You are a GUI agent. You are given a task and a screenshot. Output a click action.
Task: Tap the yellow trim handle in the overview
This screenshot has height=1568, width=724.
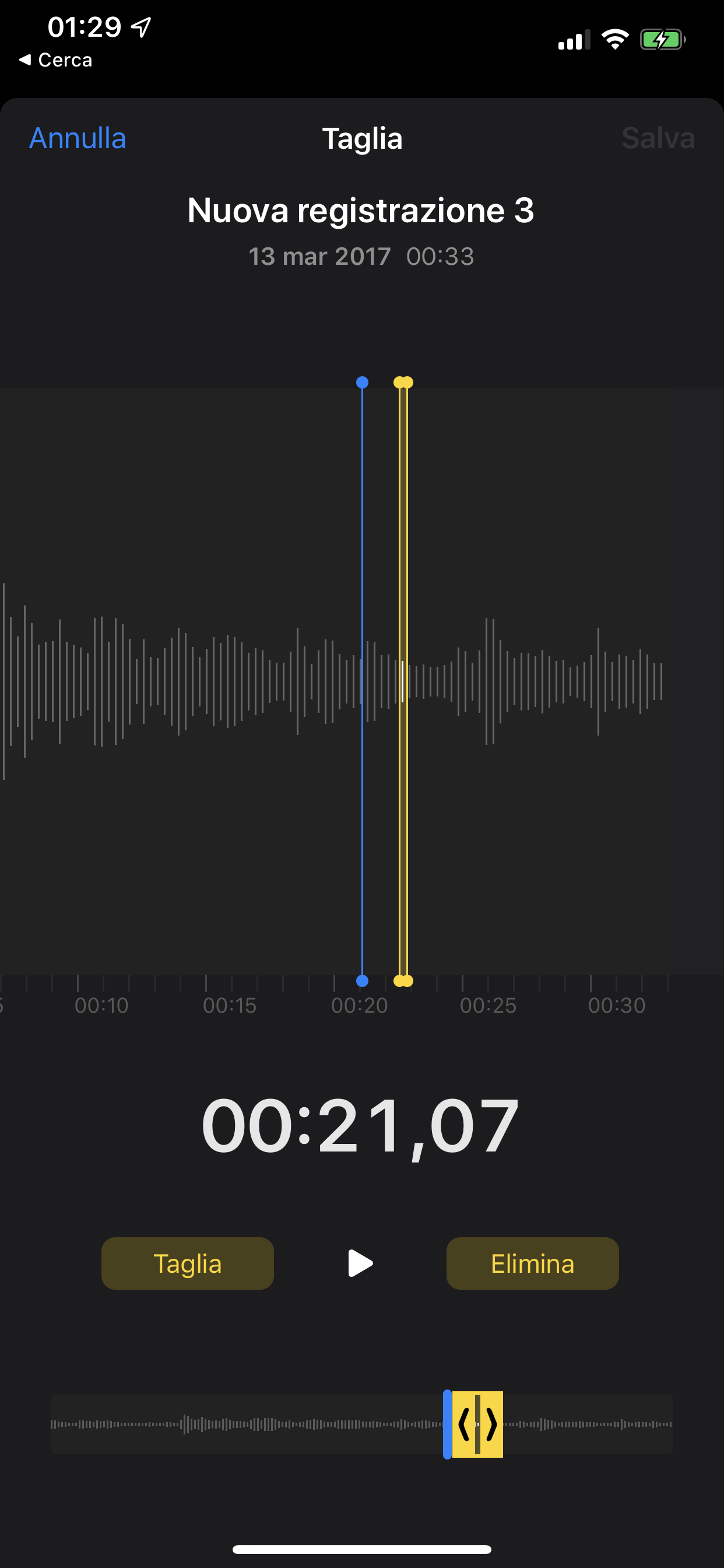(x=477, y=1424)
